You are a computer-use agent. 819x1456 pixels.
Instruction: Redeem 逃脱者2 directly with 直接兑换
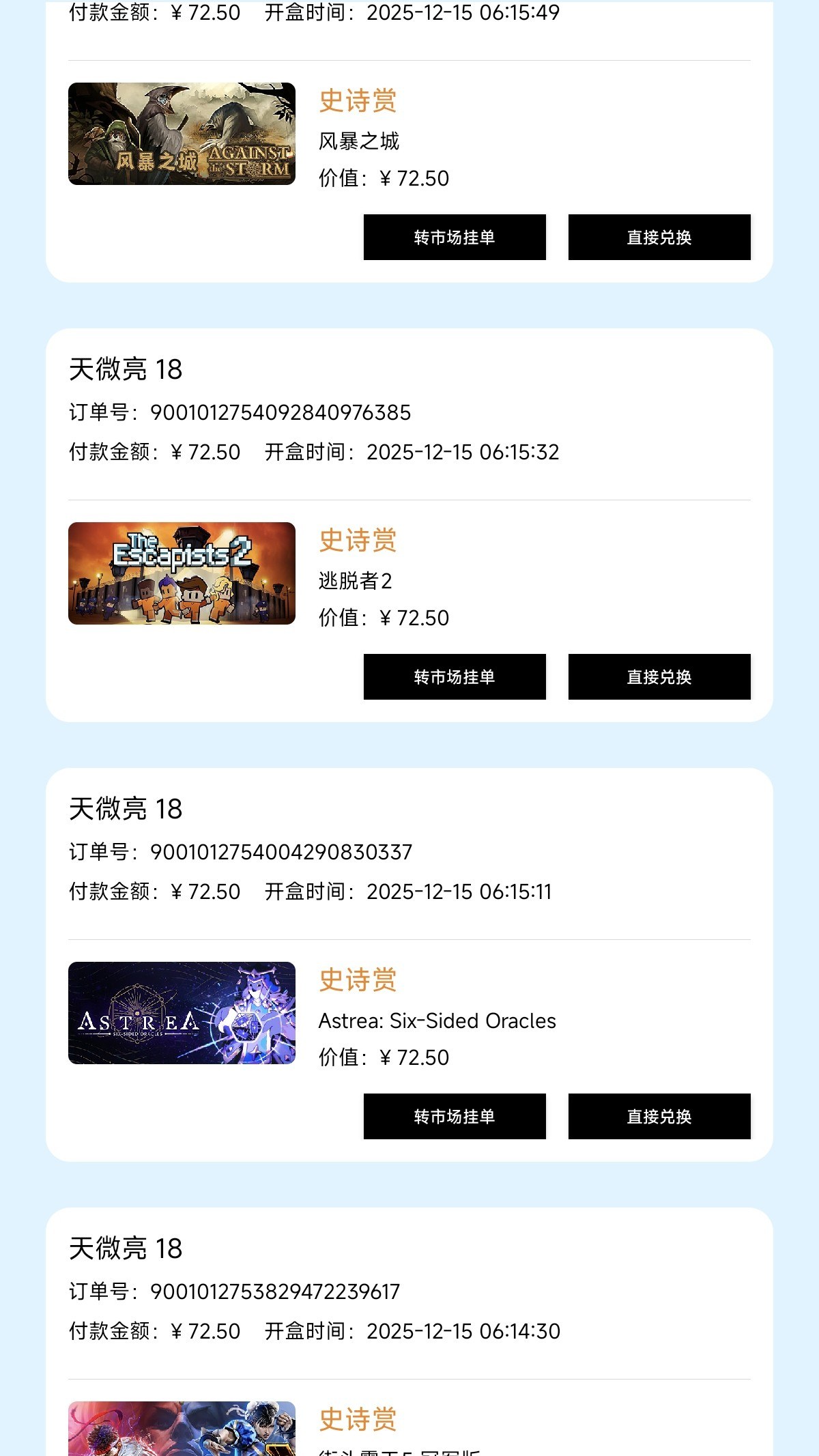(659, 676)
